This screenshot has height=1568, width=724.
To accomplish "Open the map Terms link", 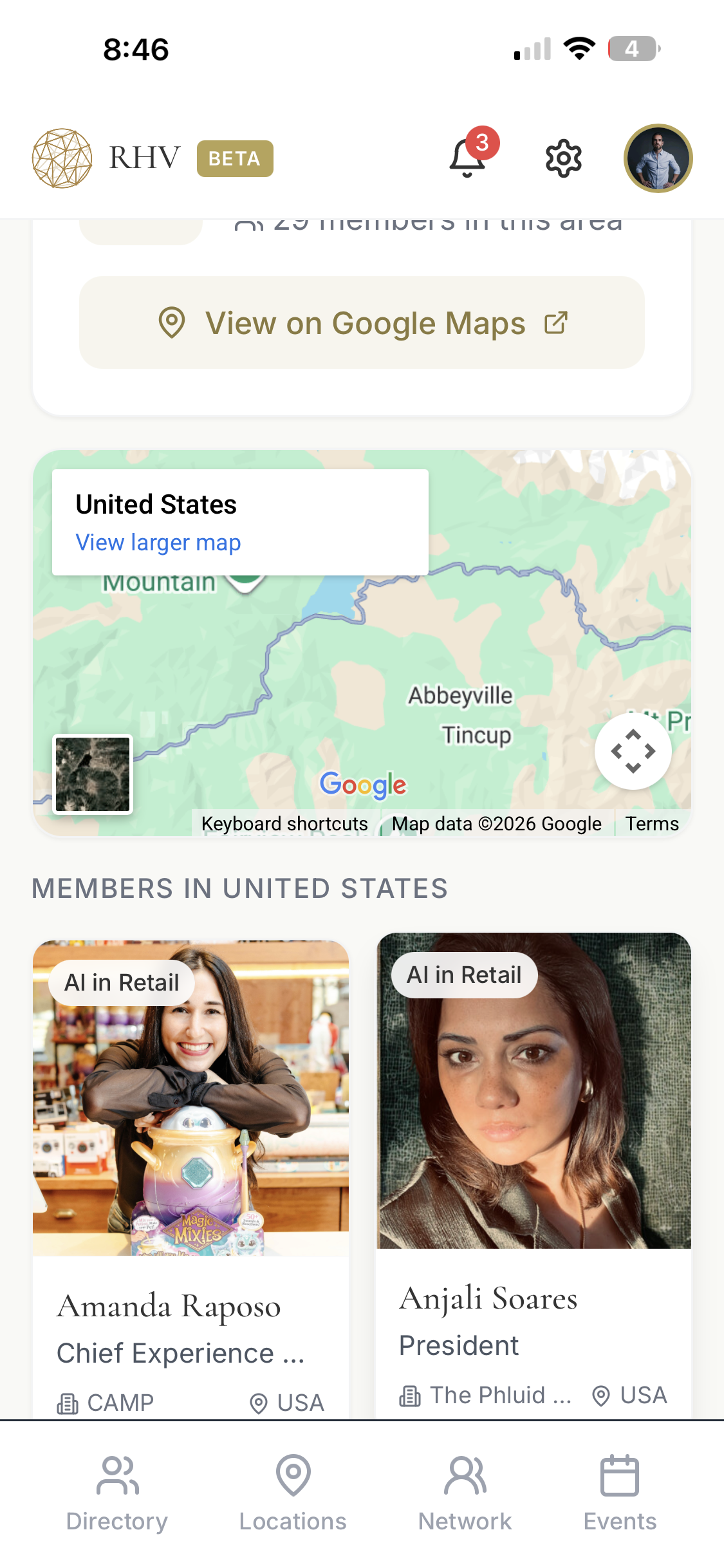I will [652, 824].
